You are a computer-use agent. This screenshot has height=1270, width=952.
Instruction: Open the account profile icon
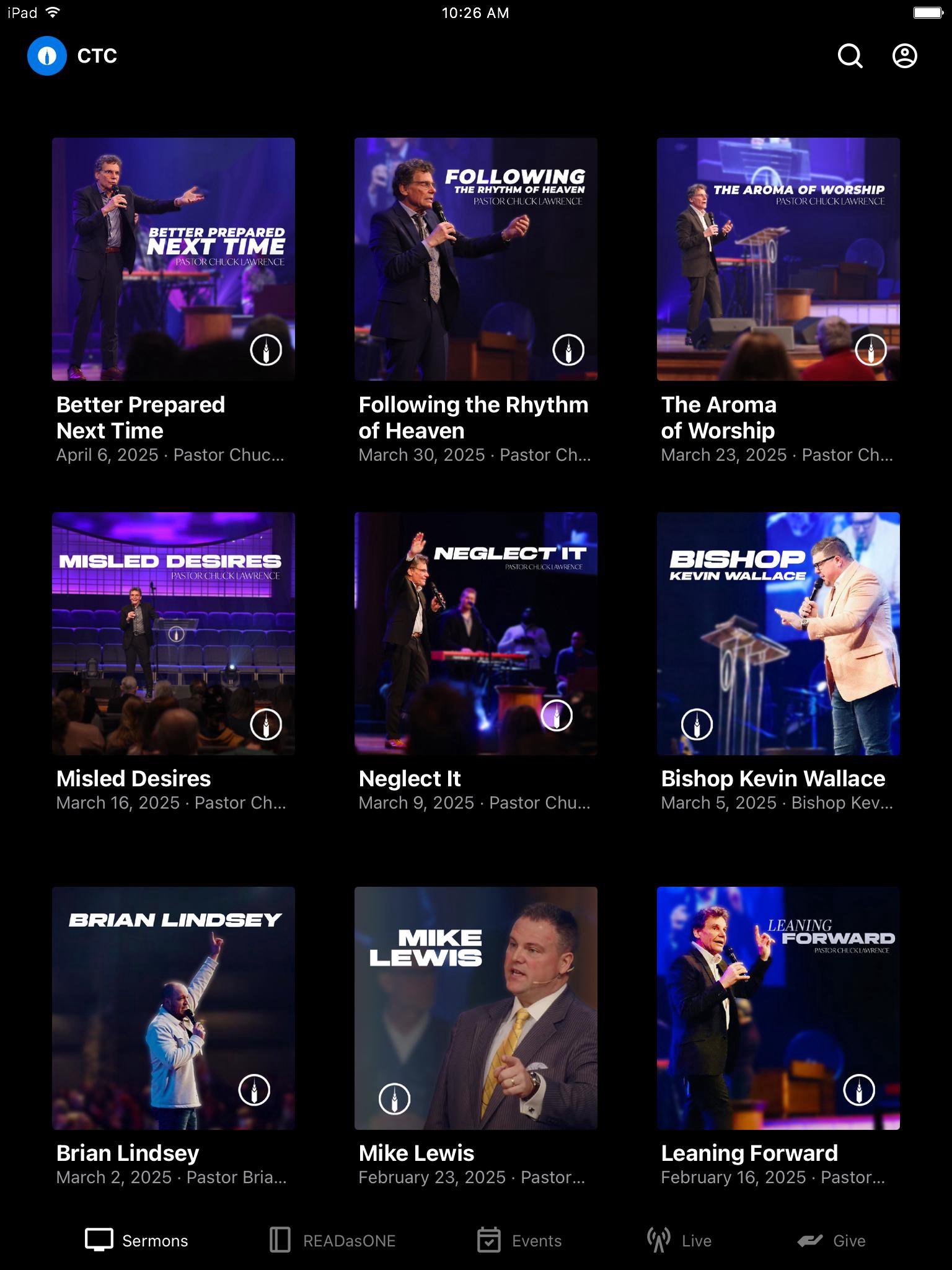click(904, 56)
